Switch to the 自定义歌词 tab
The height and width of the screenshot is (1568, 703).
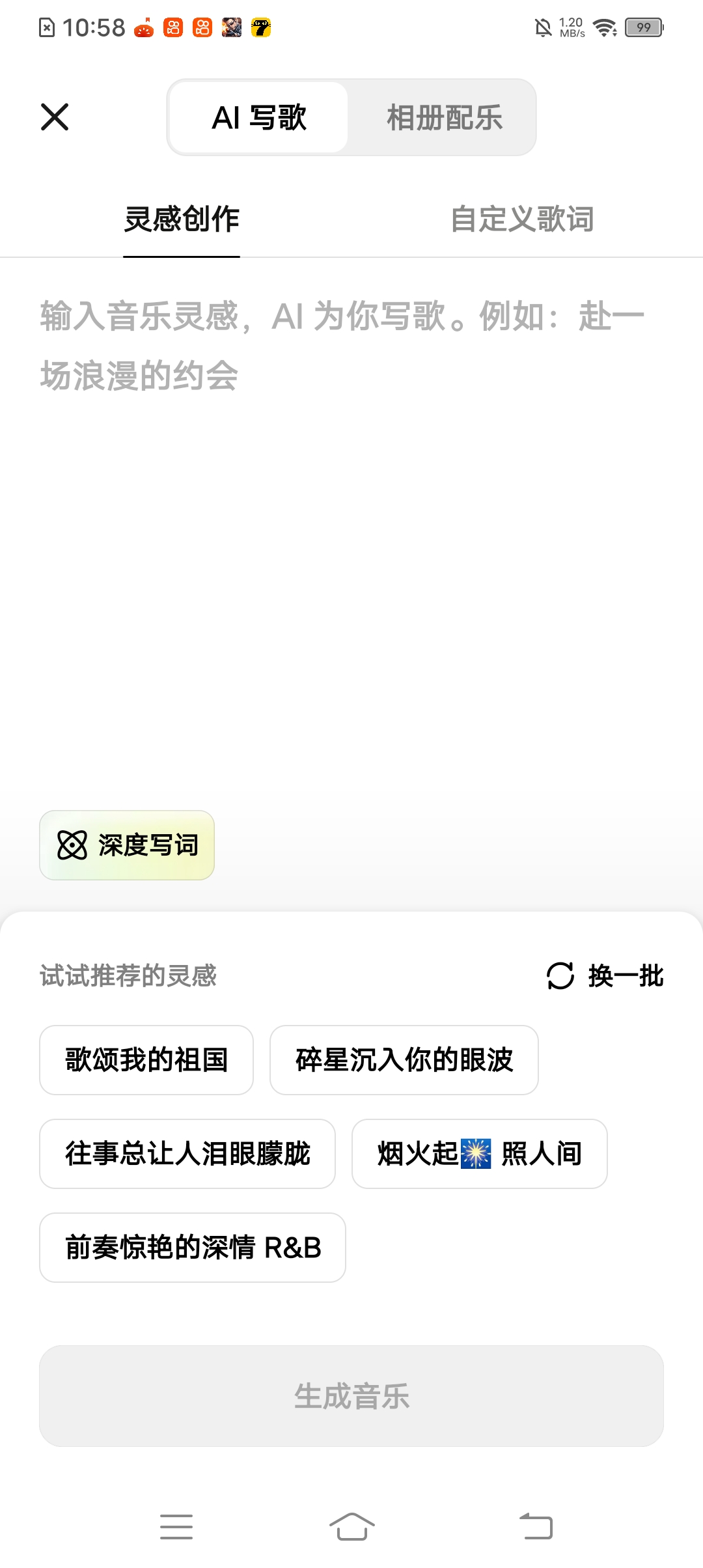click(525, 219)
